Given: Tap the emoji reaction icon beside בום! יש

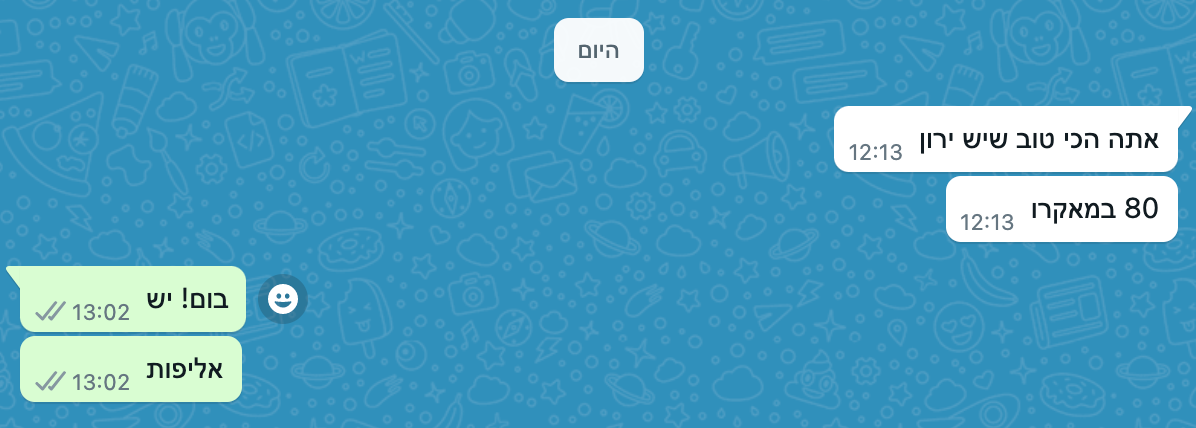Looking at the screenshot, I should click(x=283, y=299).
